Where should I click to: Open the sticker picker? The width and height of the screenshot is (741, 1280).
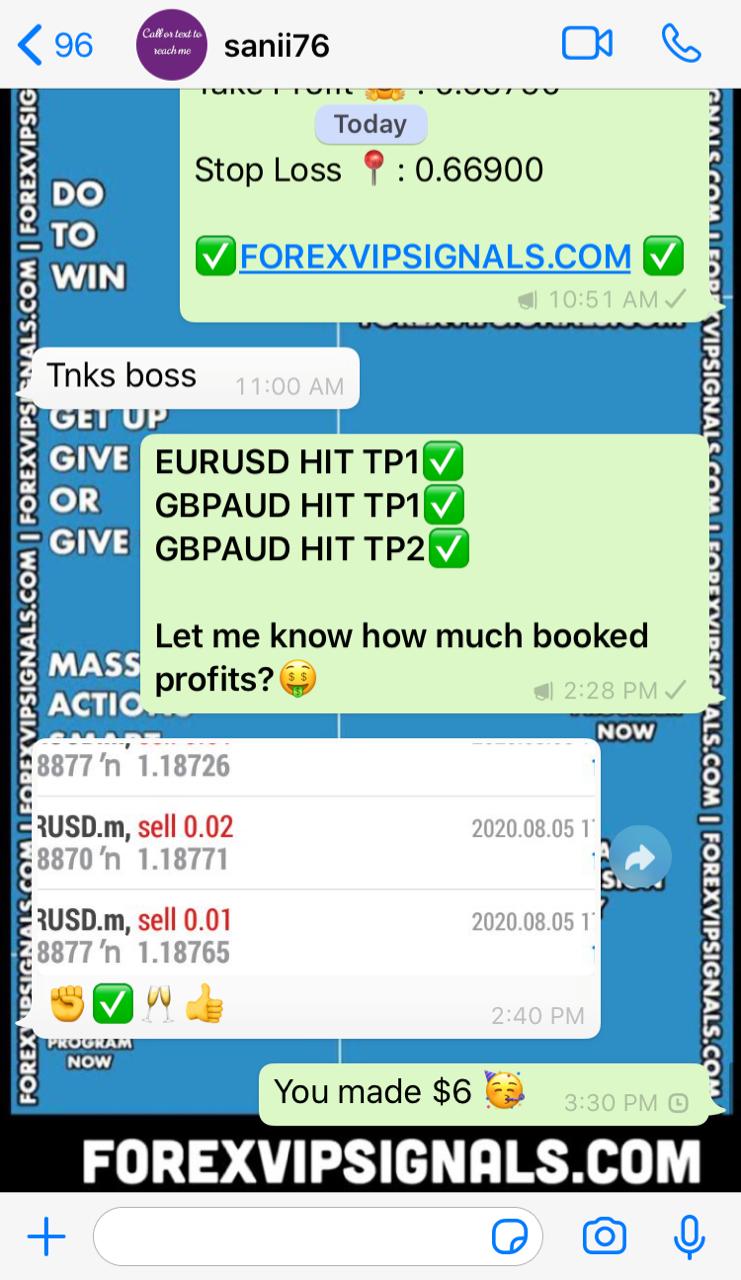pyautogui.click(x=510, y=1238)
